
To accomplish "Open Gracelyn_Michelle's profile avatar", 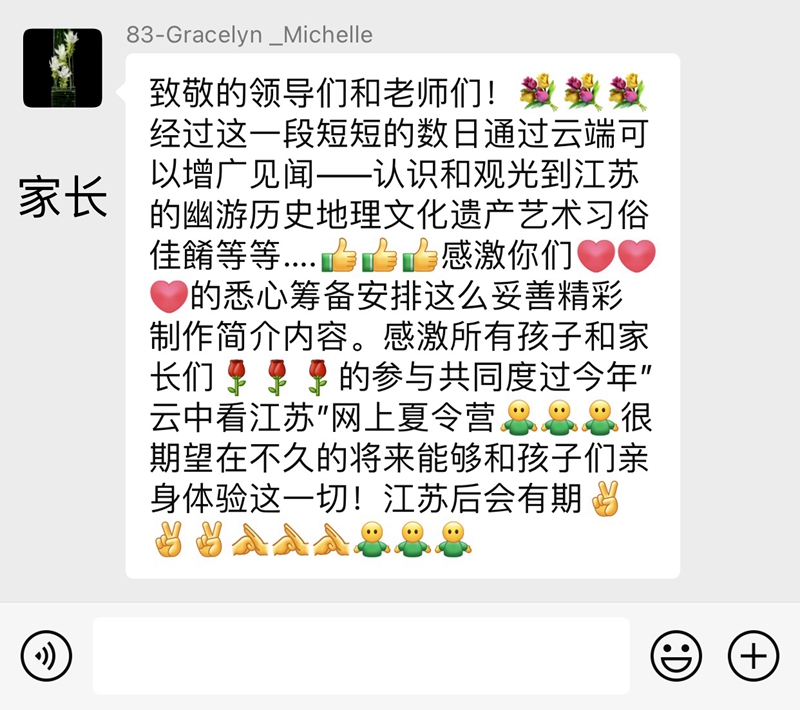I will [x=62, y=68].
